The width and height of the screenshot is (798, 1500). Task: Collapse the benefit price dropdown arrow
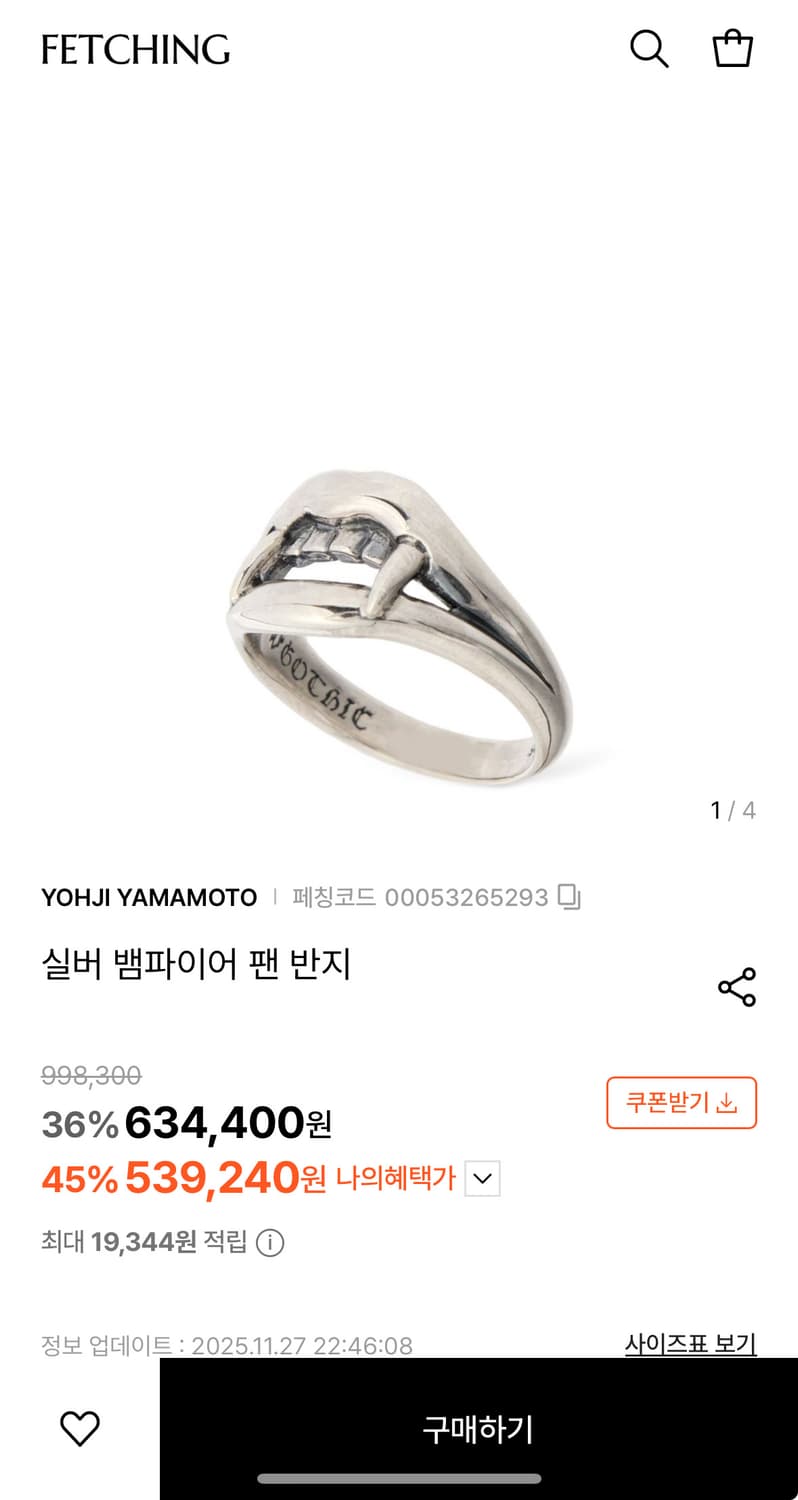480,1179
